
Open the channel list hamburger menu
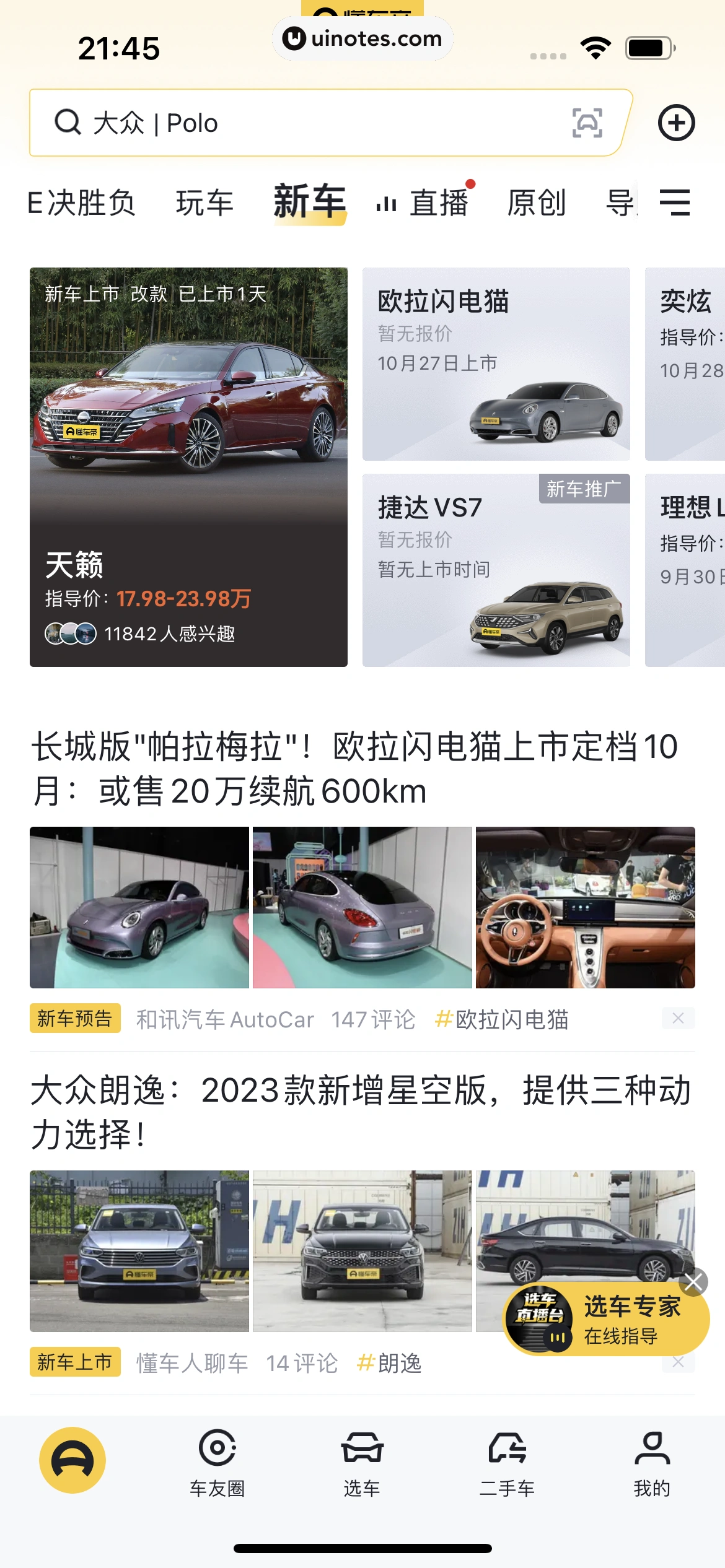click(x=675, y=203)
